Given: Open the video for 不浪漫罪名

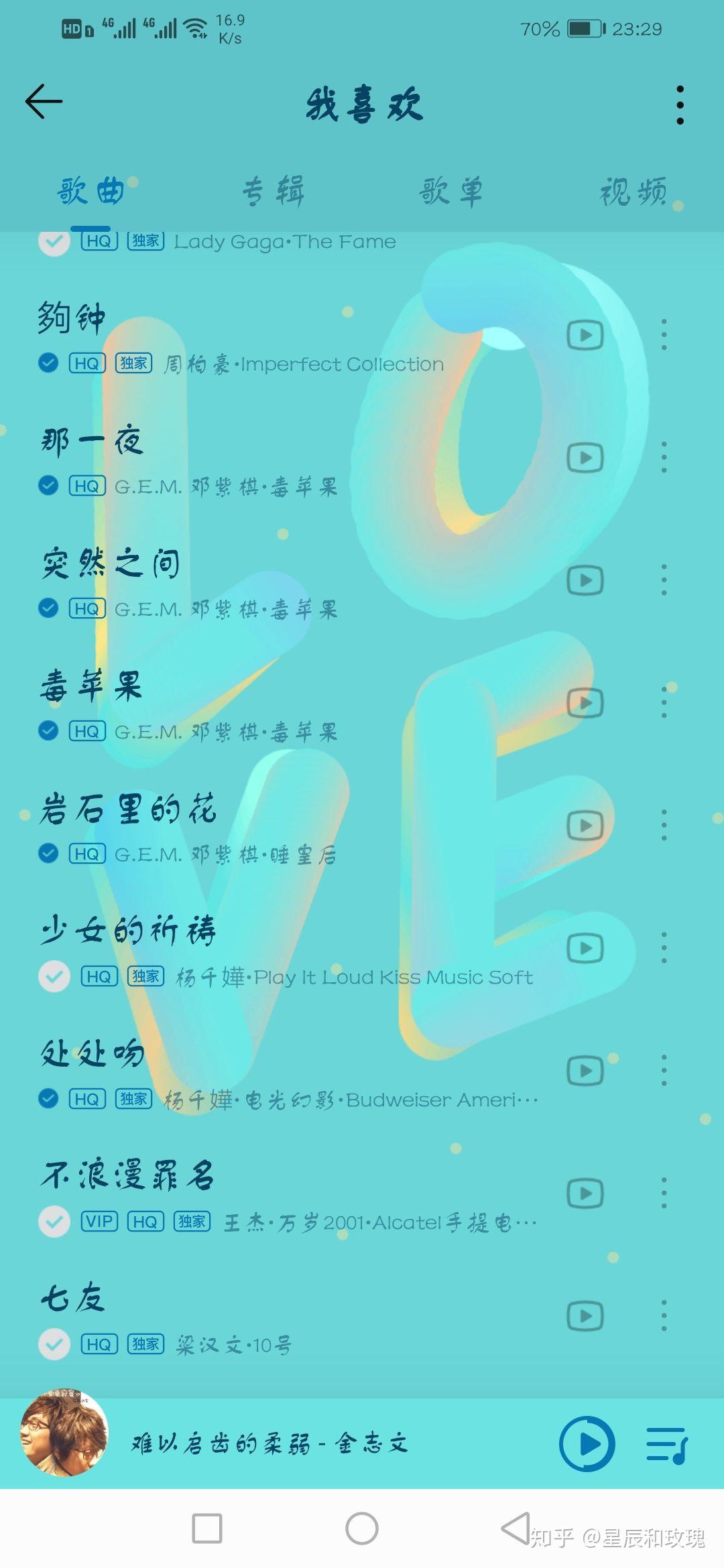Looking at the screenshot, I should 585,1193.
